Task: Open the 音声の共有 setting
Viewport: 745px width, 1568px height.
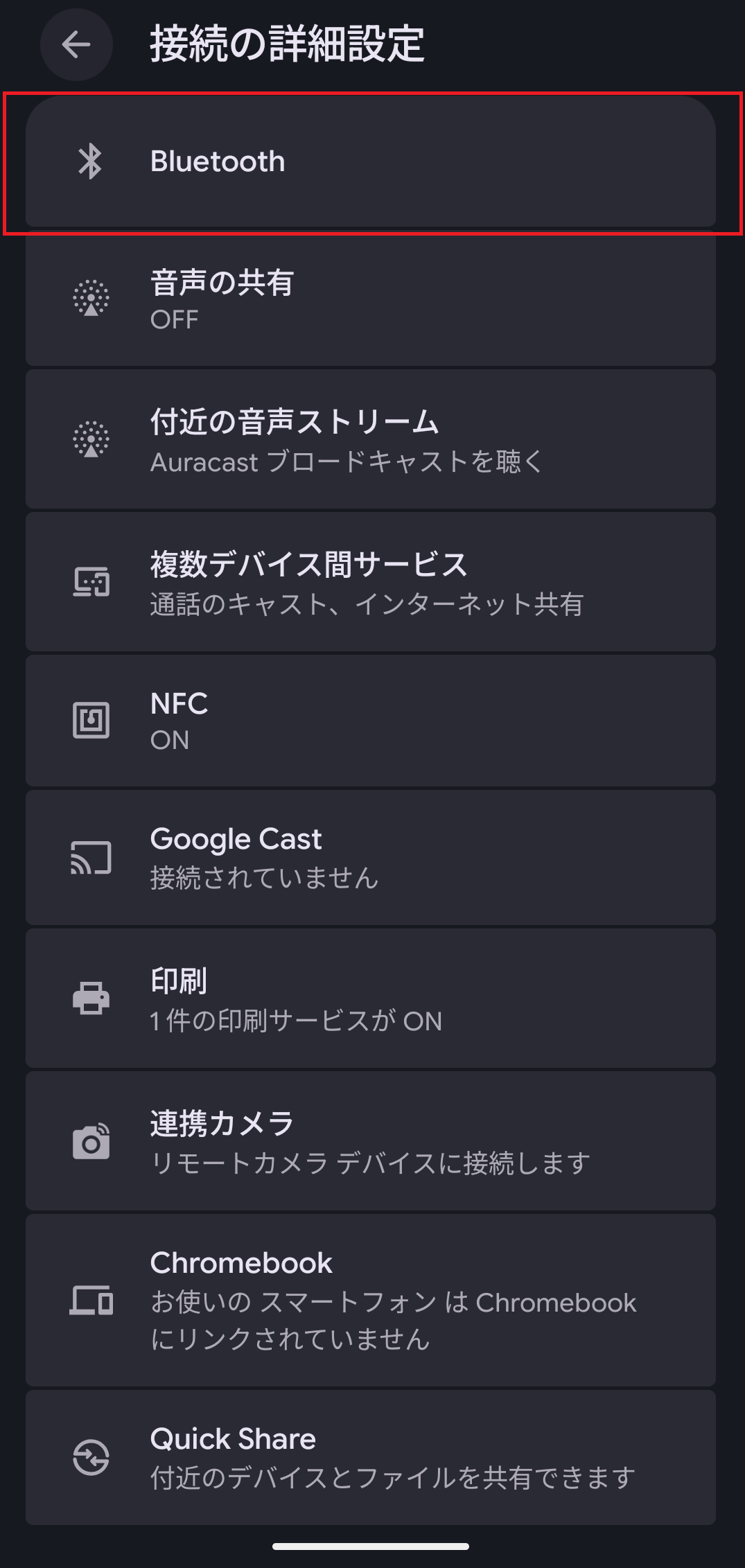Action: point(371,300)
